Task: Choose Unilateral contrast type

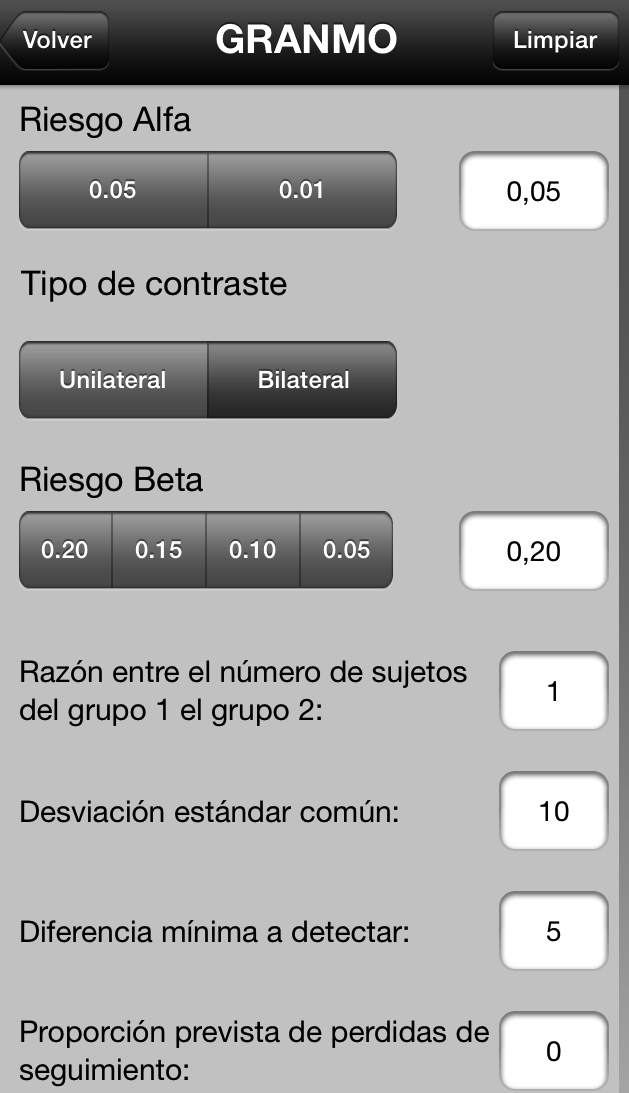Action: pos(113,380)
